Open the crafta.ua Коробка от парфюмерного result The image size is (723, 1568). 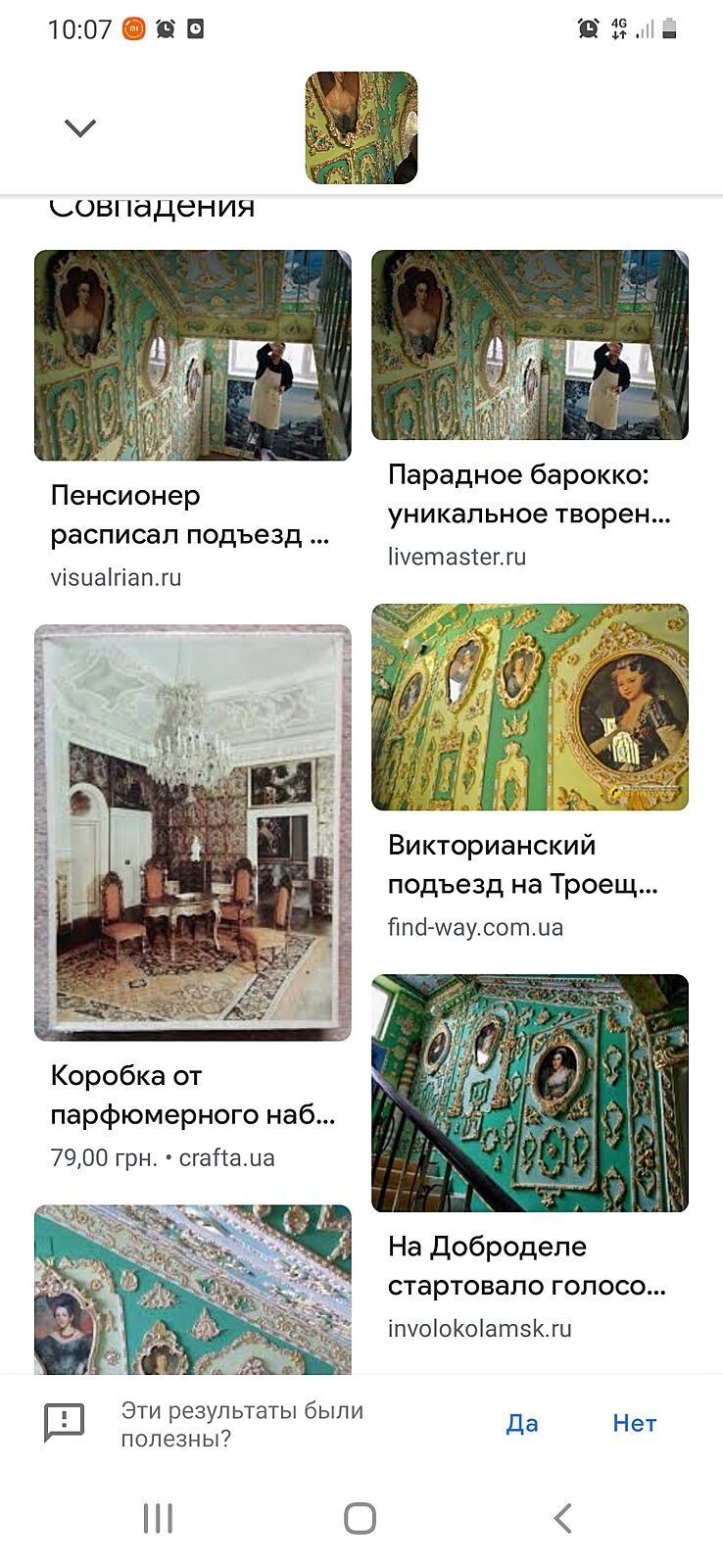coord(192,832)
